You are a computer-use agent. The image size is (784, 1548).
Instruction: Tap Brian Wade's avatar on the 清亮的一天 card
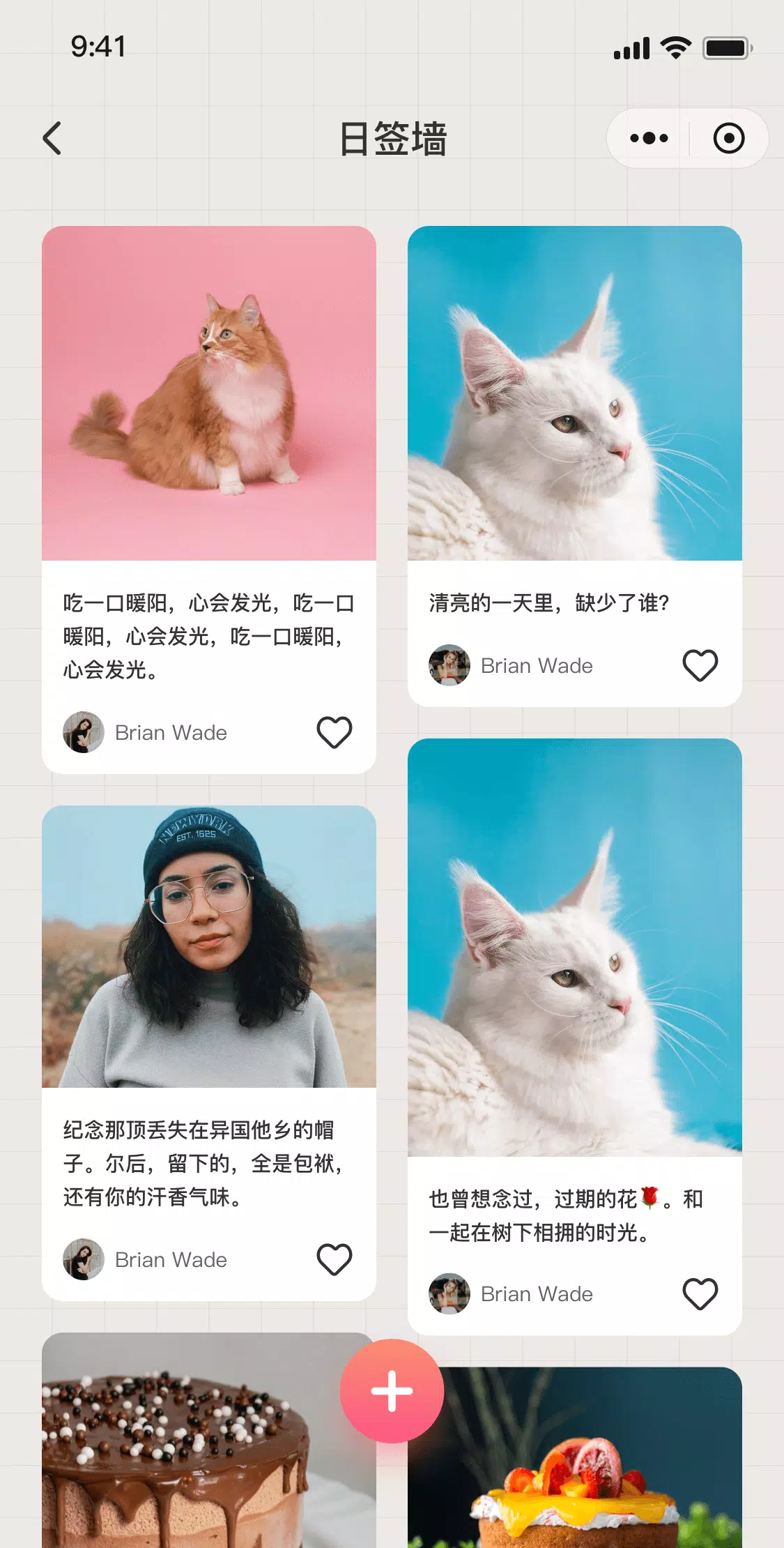point(449,665)
